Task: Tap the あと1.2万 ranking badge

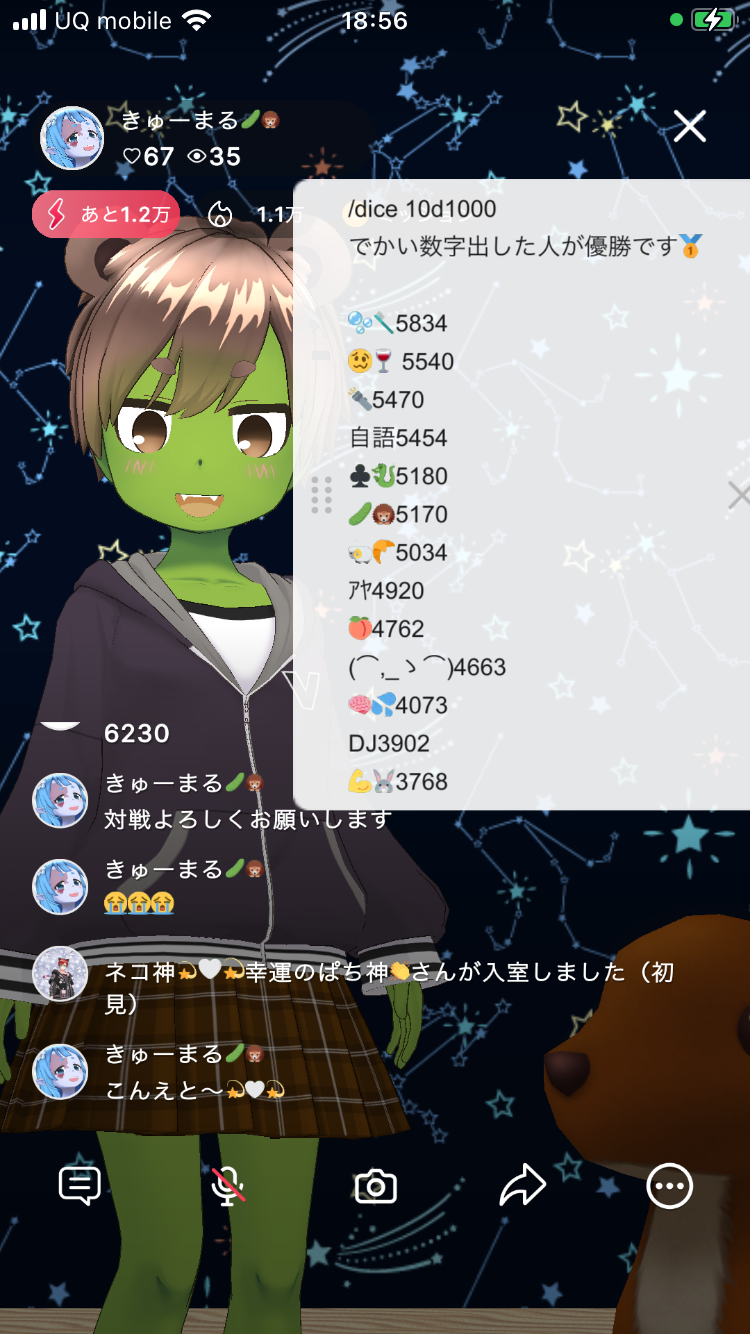Action: pyautogui.click(x=106, y=214)
